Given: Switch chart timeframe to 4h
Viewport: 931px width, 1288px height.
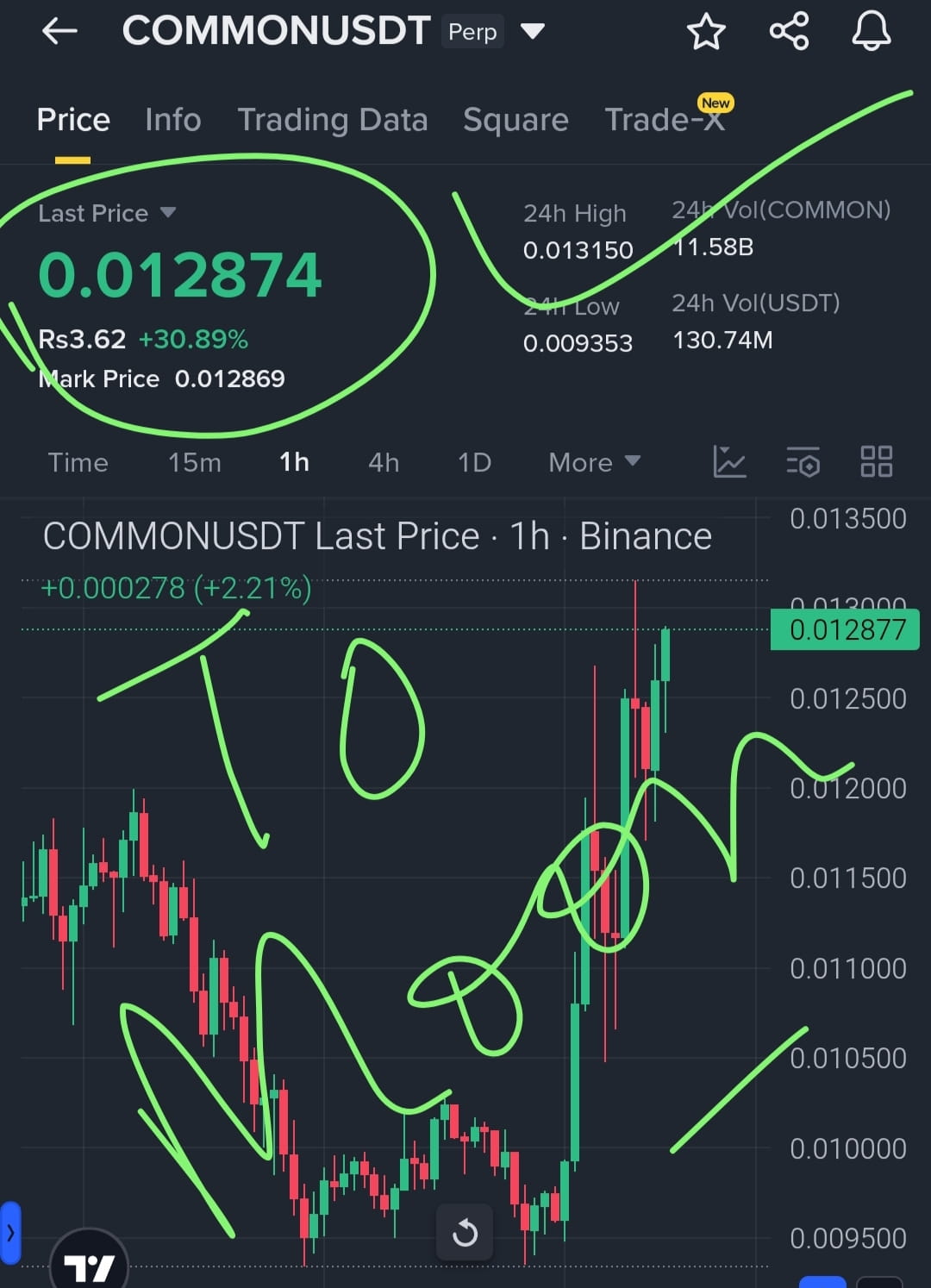Looking at the screenshot, I should [384, 463].
